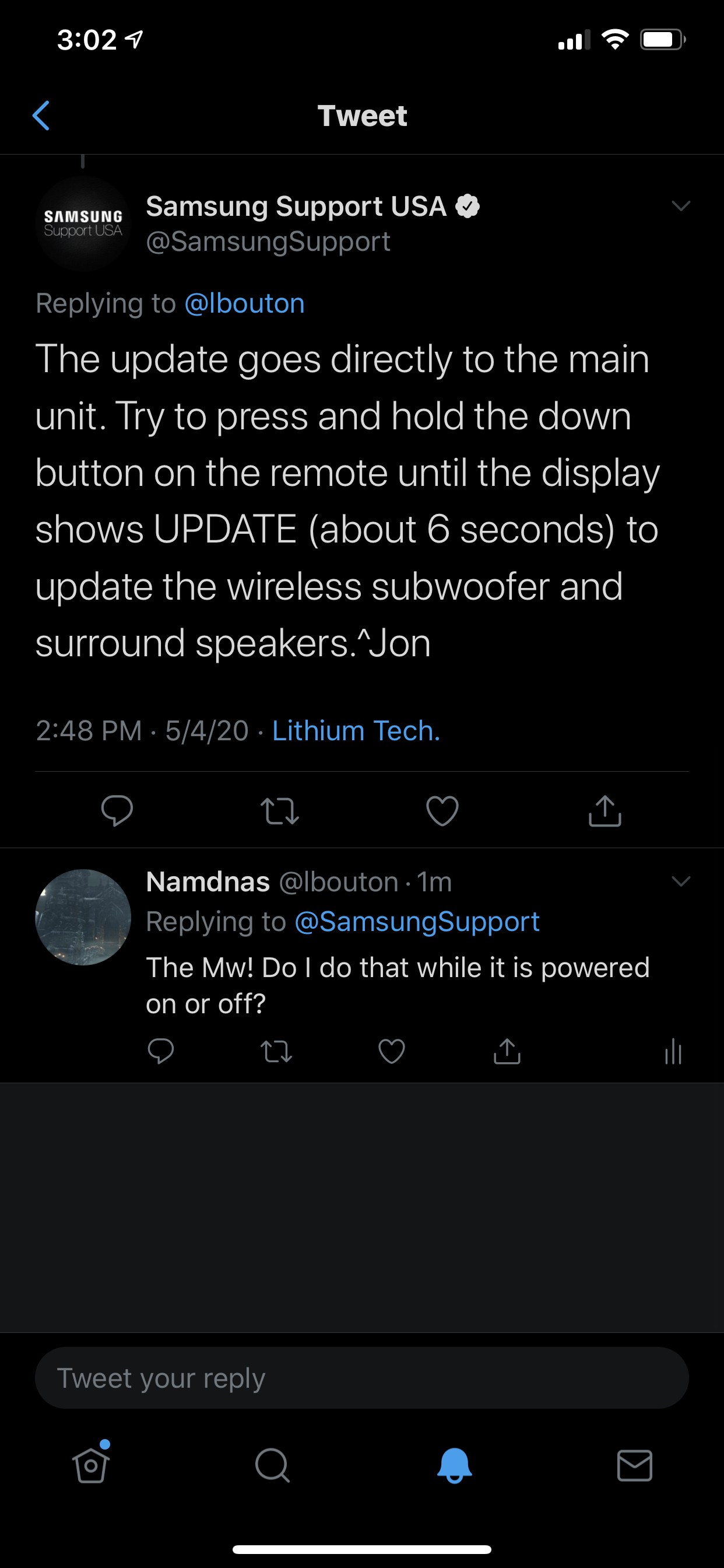Open the Lithium Tech. source link
The image size is (724, 1568).
356,730
